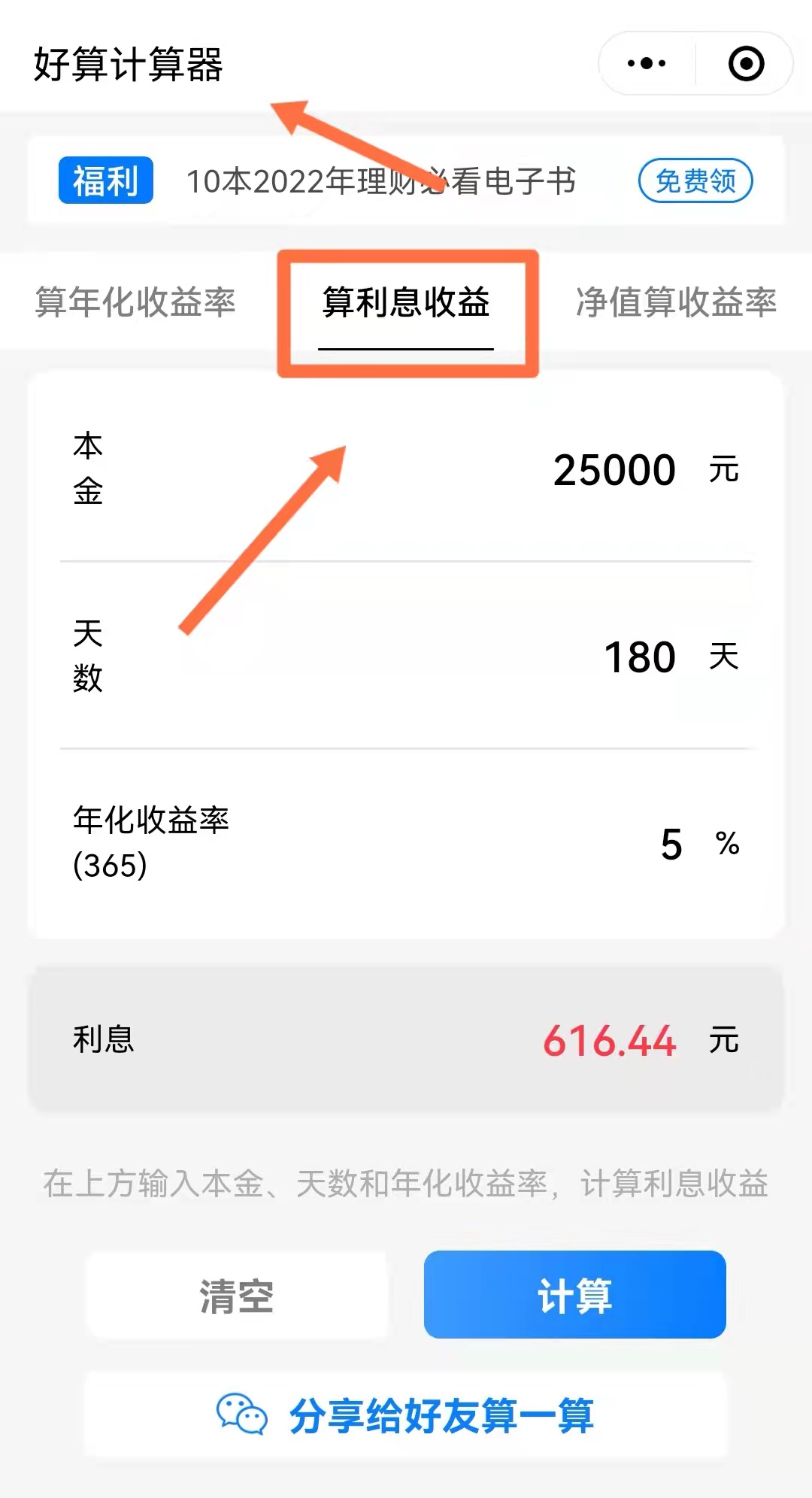Select the 算利息收益 tab

pyautogui.click(x=406, y=302)
